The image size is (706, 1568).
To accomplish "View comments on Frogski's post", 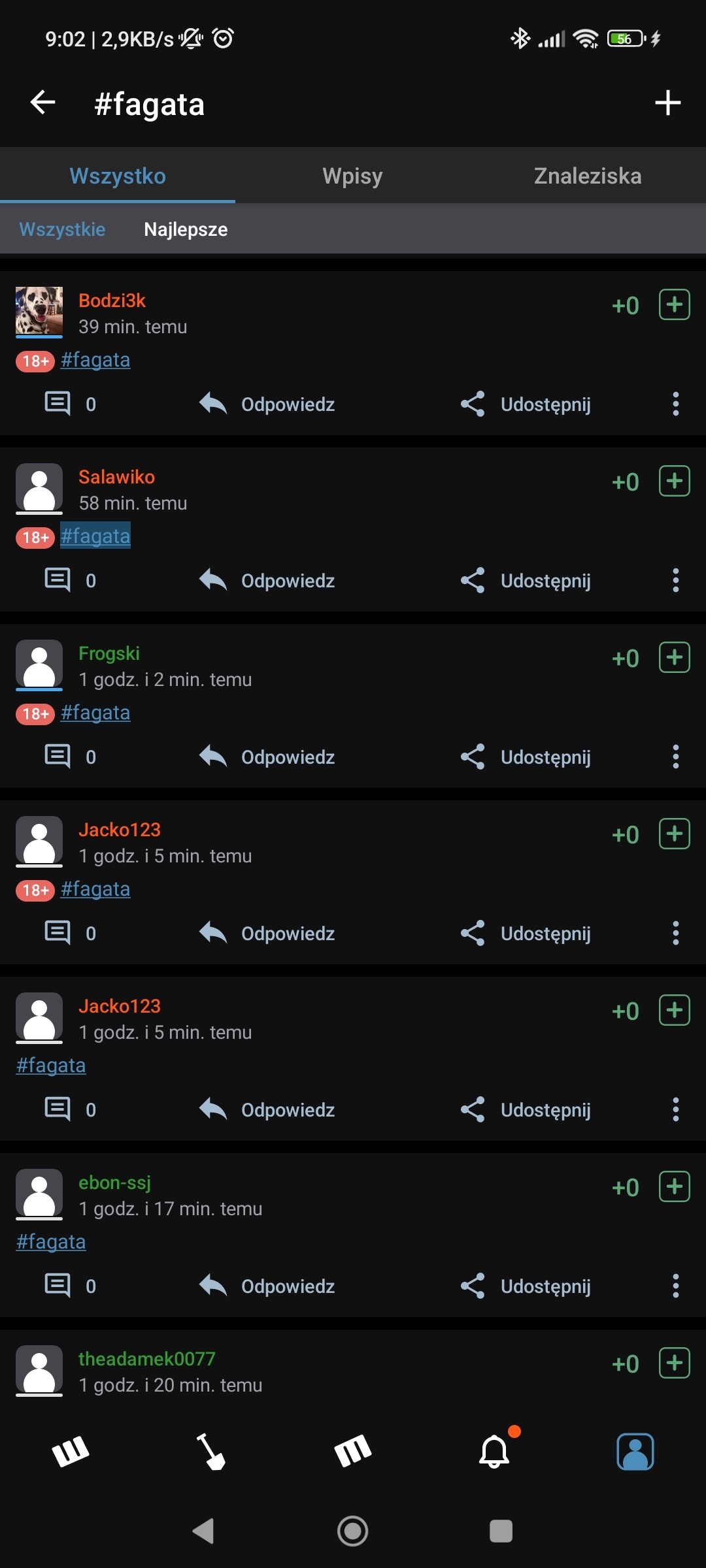I will coord(69,757).
